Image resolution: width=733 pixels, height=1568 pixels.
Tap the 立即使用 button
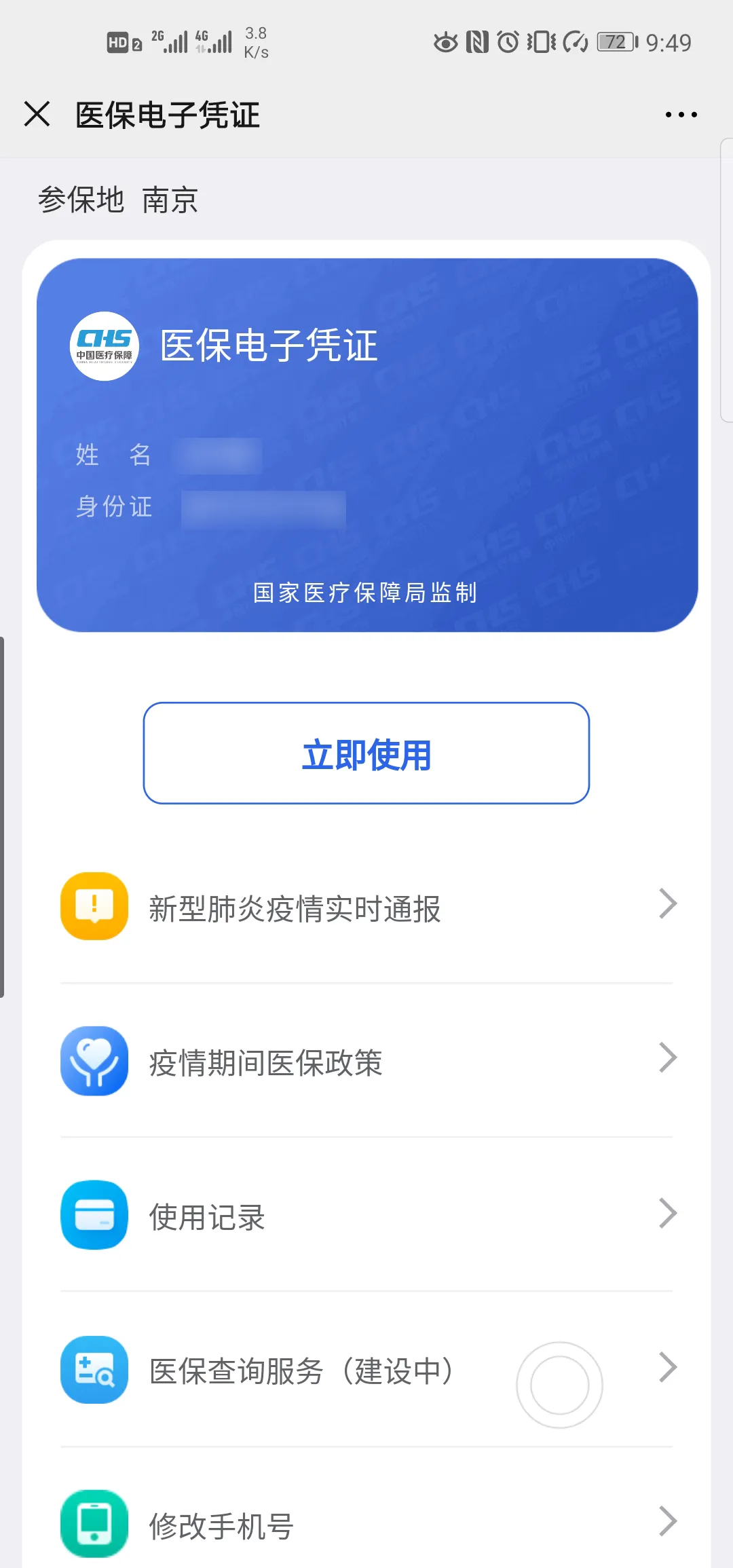pyautogui.click(x=366, y=753)
